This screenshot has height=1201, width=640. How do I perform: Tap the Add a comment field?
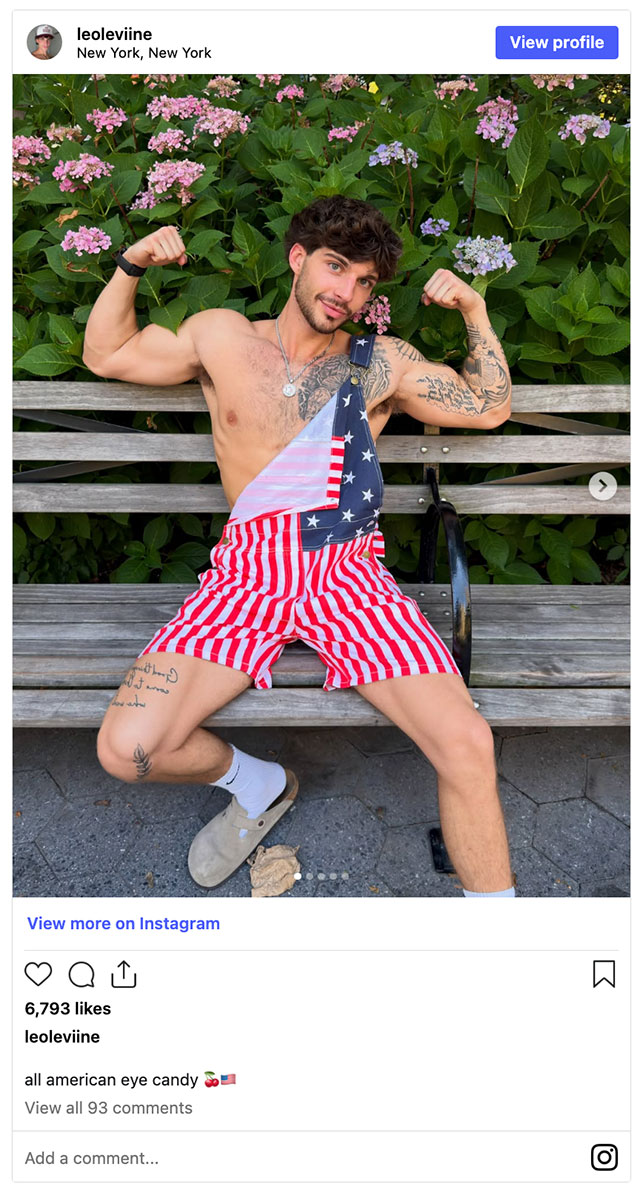(300, 1158)
